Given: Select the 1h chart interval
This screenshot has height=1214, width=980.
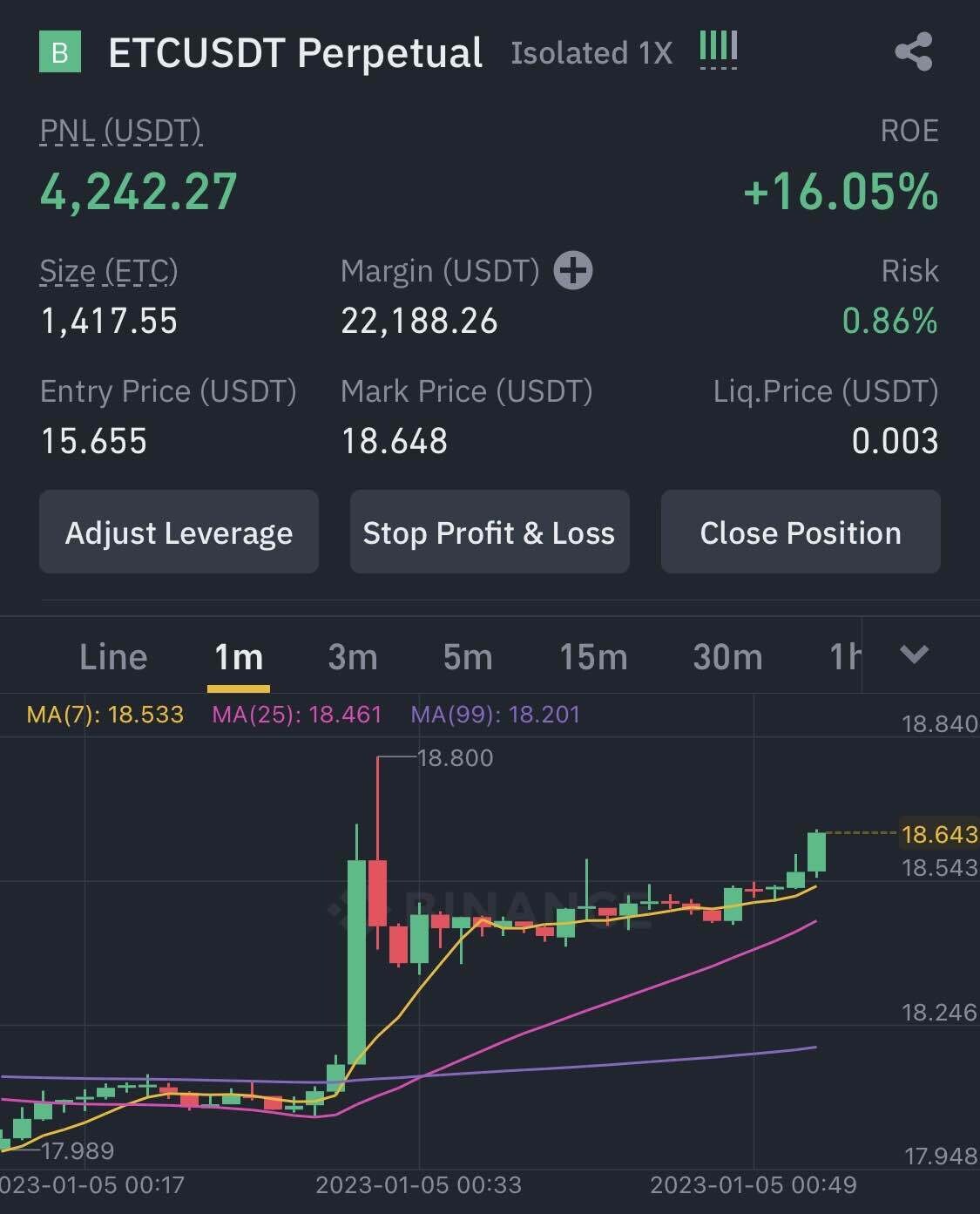Looking at the screenshot, I should click(844, 657).
